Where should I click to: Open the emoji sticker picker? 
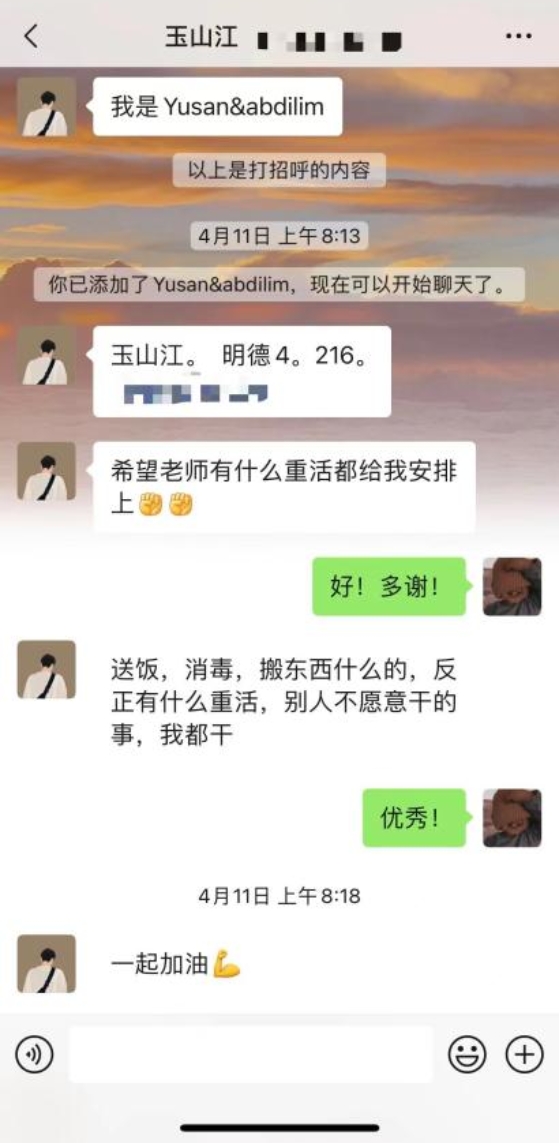click(467, 1054)
